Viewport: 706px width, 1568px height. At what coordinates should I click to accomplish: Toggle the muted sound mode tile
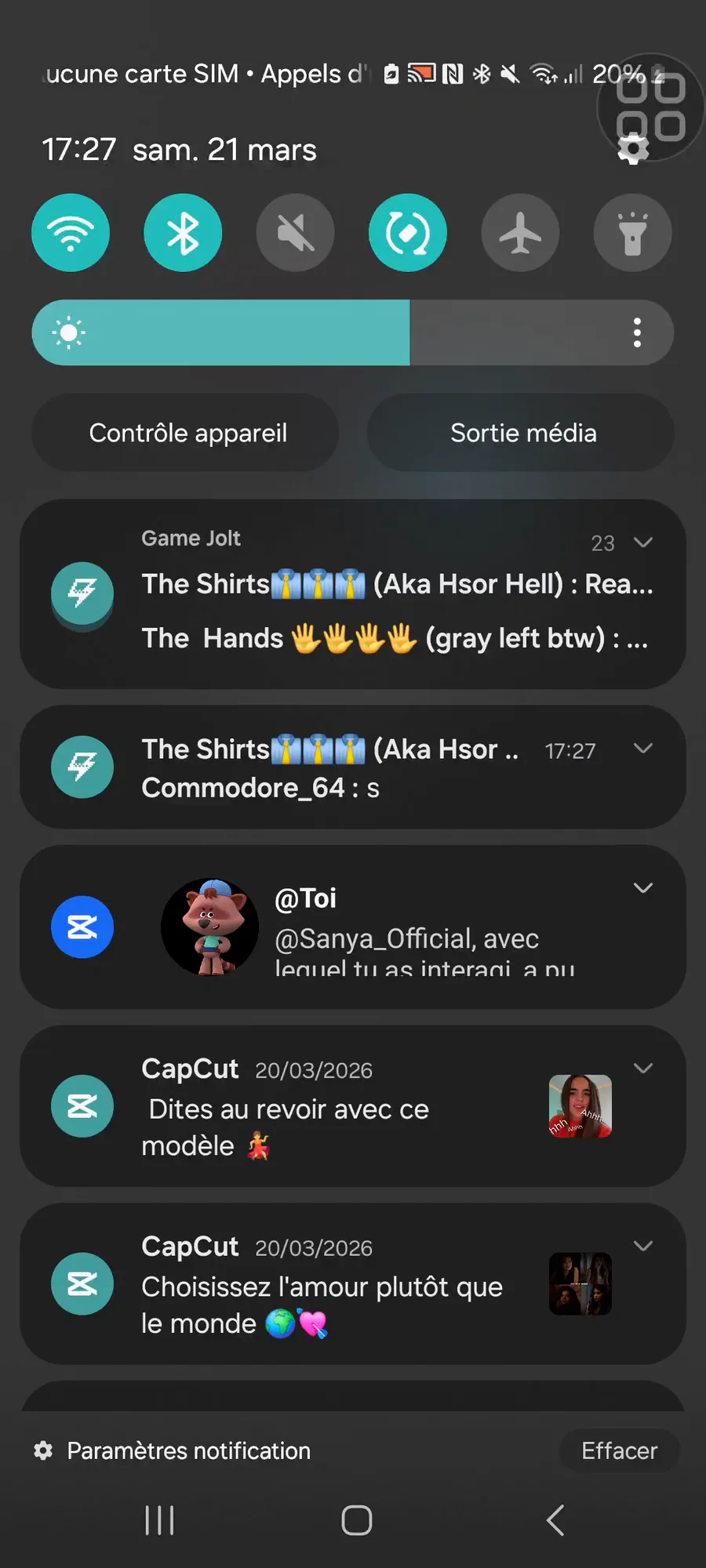pyautogui.click(x=295, y=233)
